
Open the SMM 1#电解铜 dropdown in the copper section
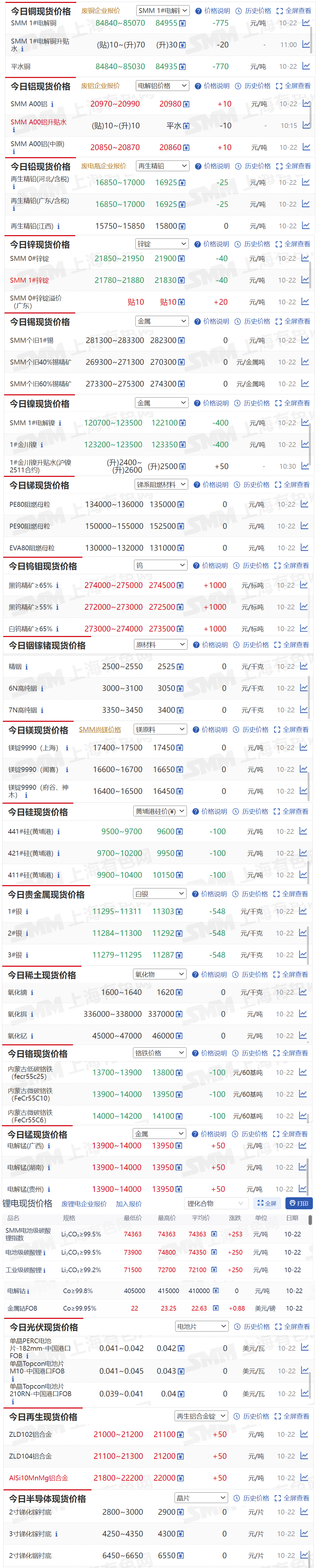pyautogui.click(x=162, y=10)
